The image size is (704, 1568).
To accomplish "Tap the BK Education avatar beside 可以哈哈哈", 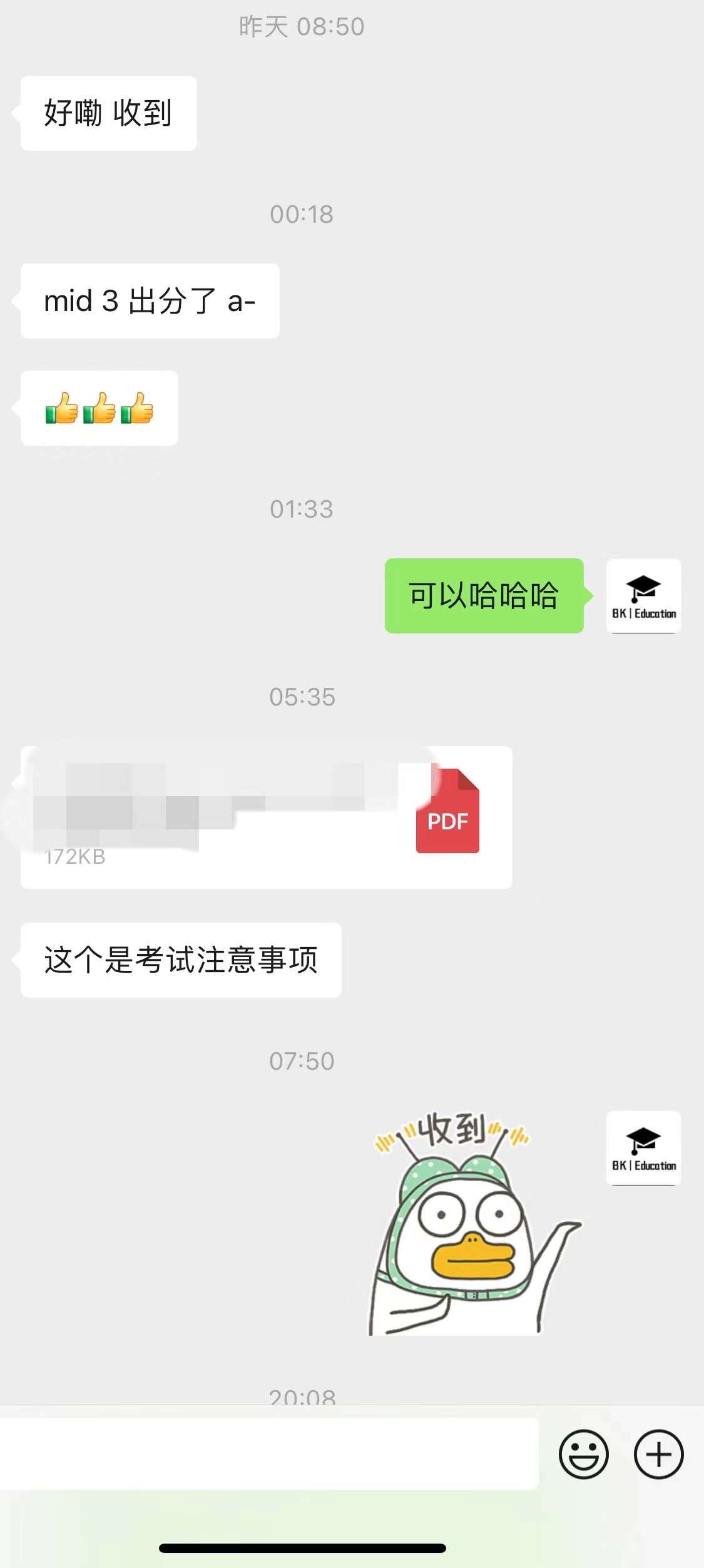I will (x=643, y=595).
